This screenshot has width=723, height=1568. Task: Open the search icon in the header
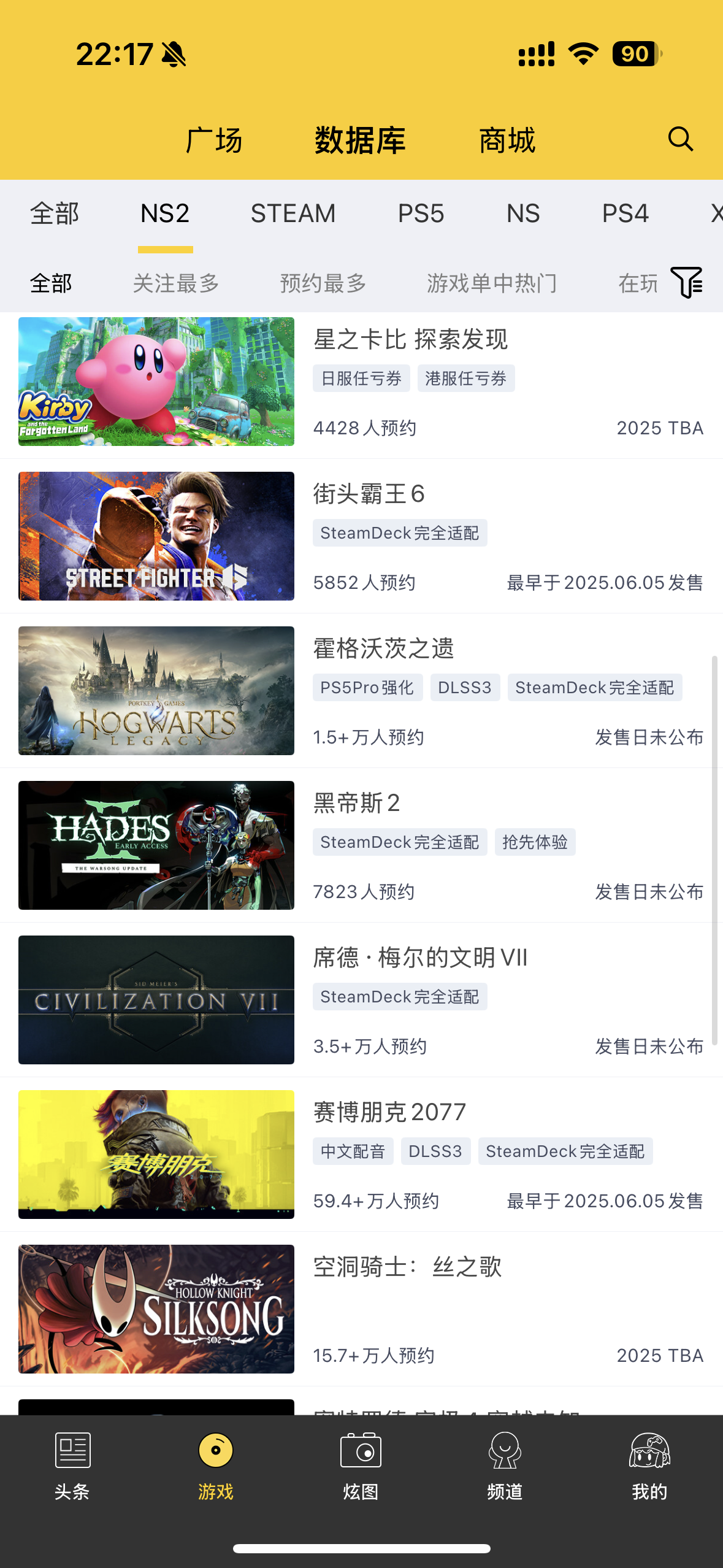coord(680,139)
